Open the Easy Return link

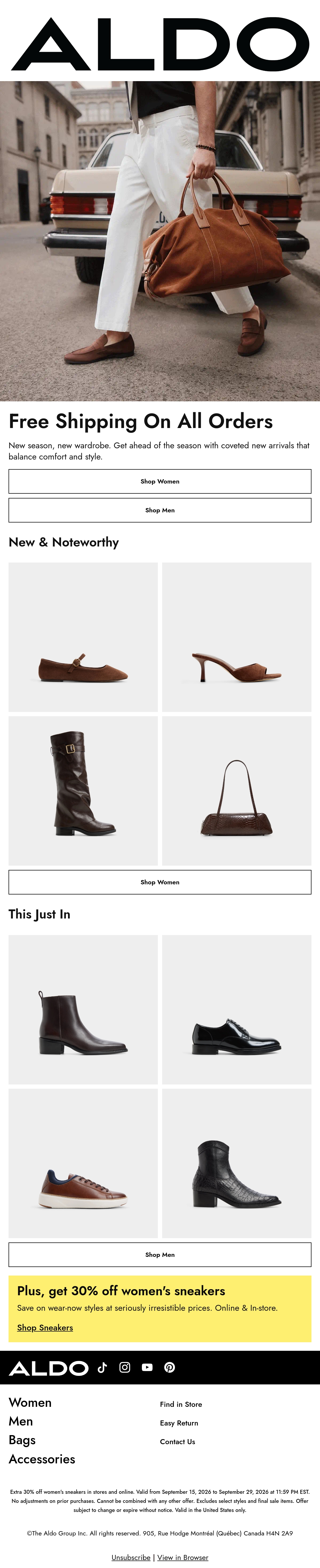(179, 1423)
